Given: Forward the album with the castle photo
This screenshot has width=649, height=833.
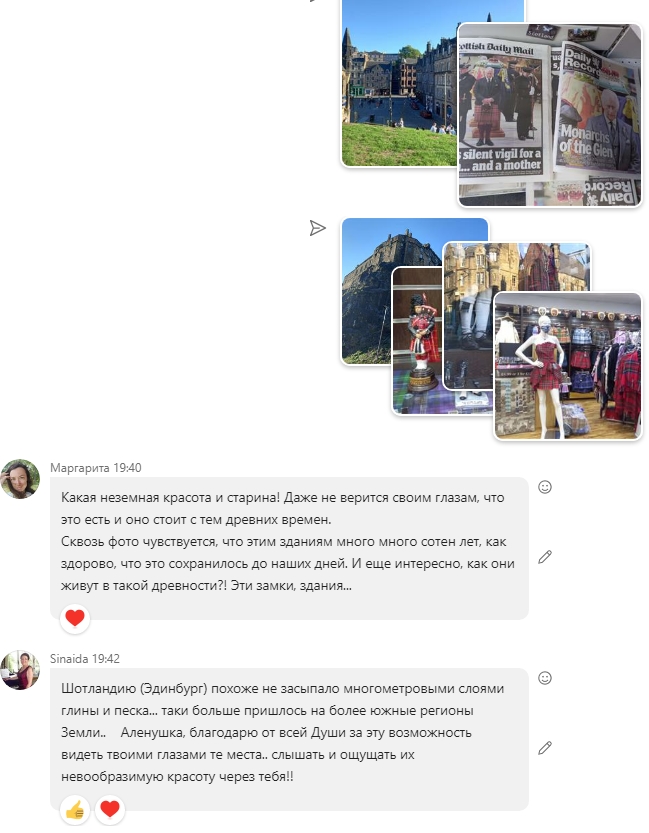Looking at the screenshot, I should (317, 228).
